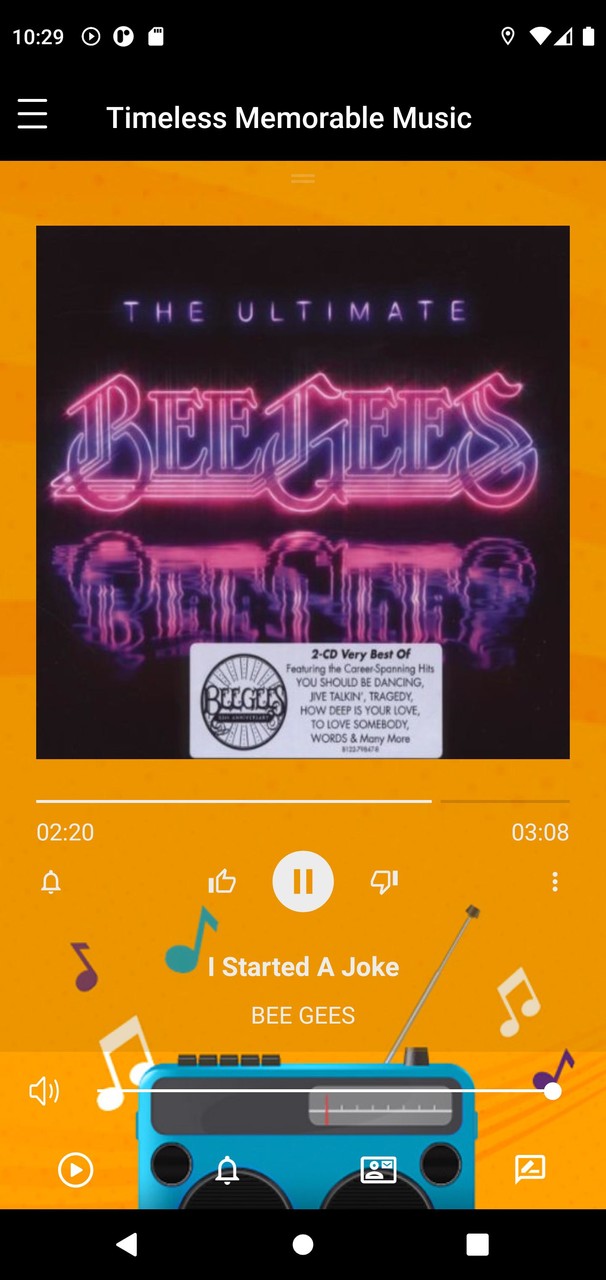Open the bell tab in bottom bar
This screenshot has width=606, height=1280.
(228, 1169)
